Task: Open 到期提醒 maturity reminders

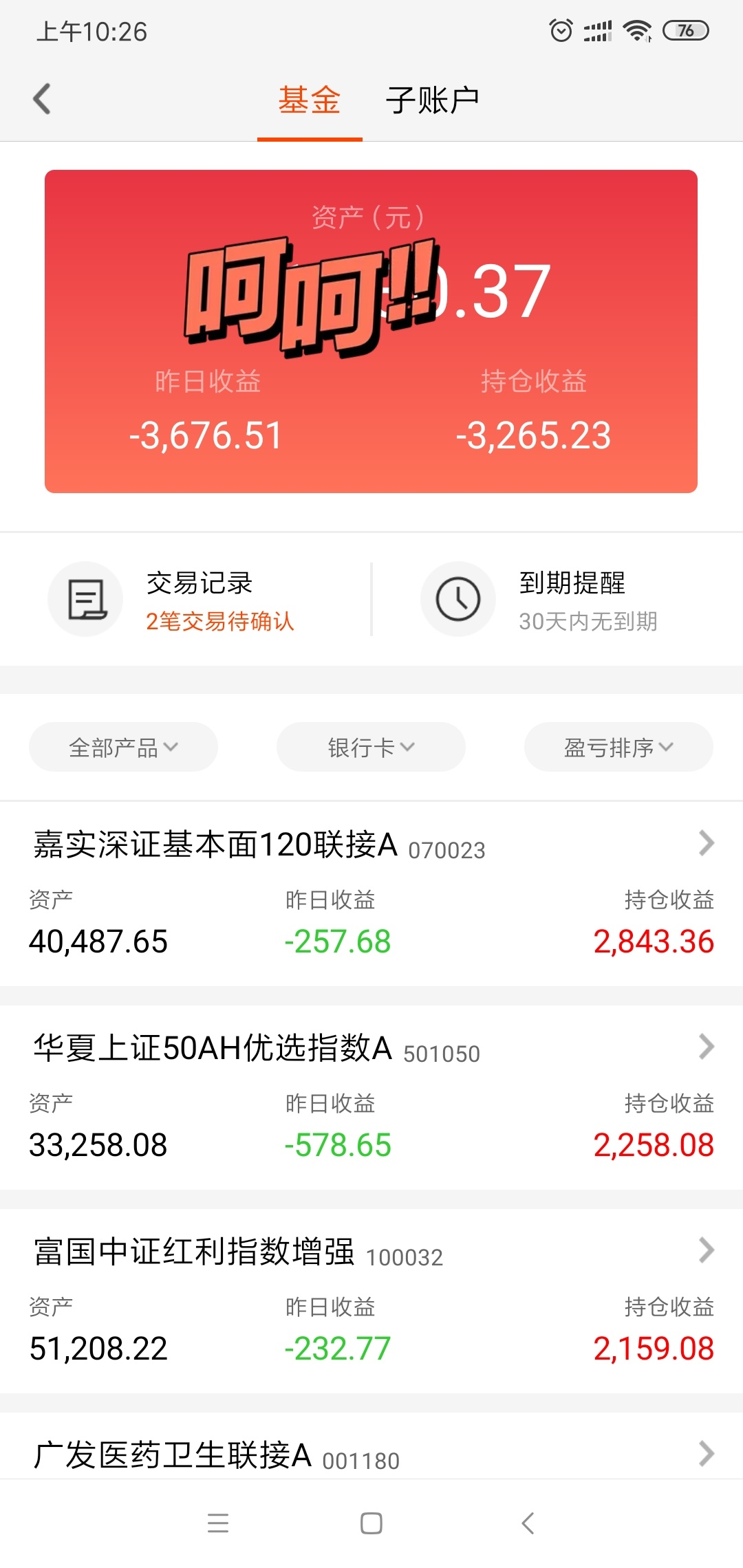Action: pyautogui.click(x=557, y=600)
